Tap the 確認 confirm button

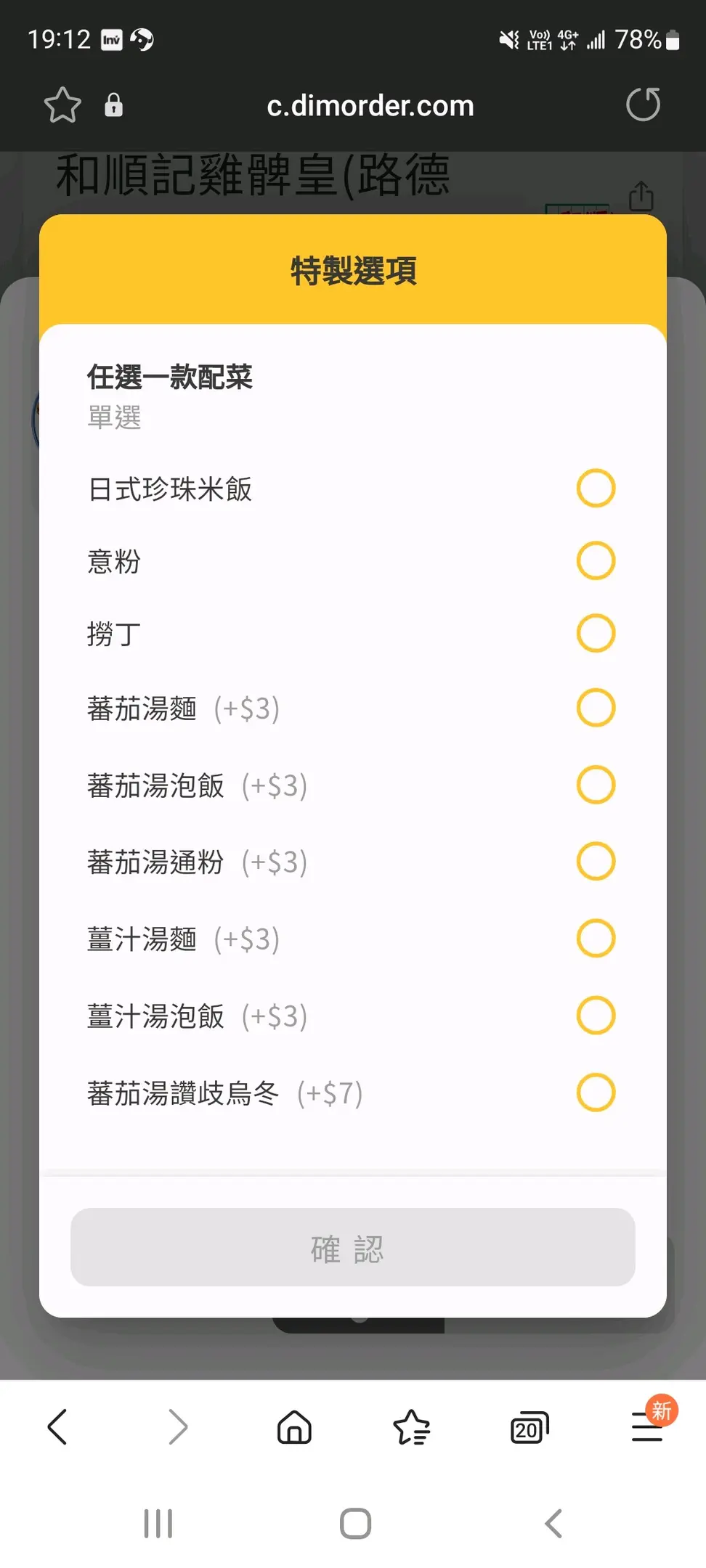click(353, 1247)
